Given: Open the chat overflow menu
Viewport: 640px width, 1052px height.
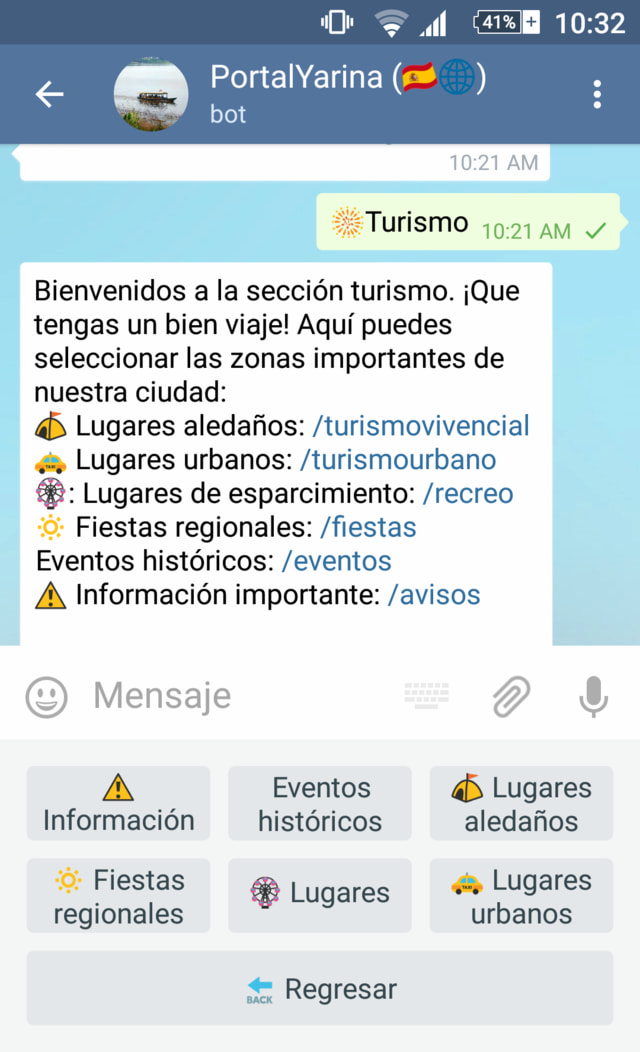Looking at the screenshot, I should tap(597, 94).
